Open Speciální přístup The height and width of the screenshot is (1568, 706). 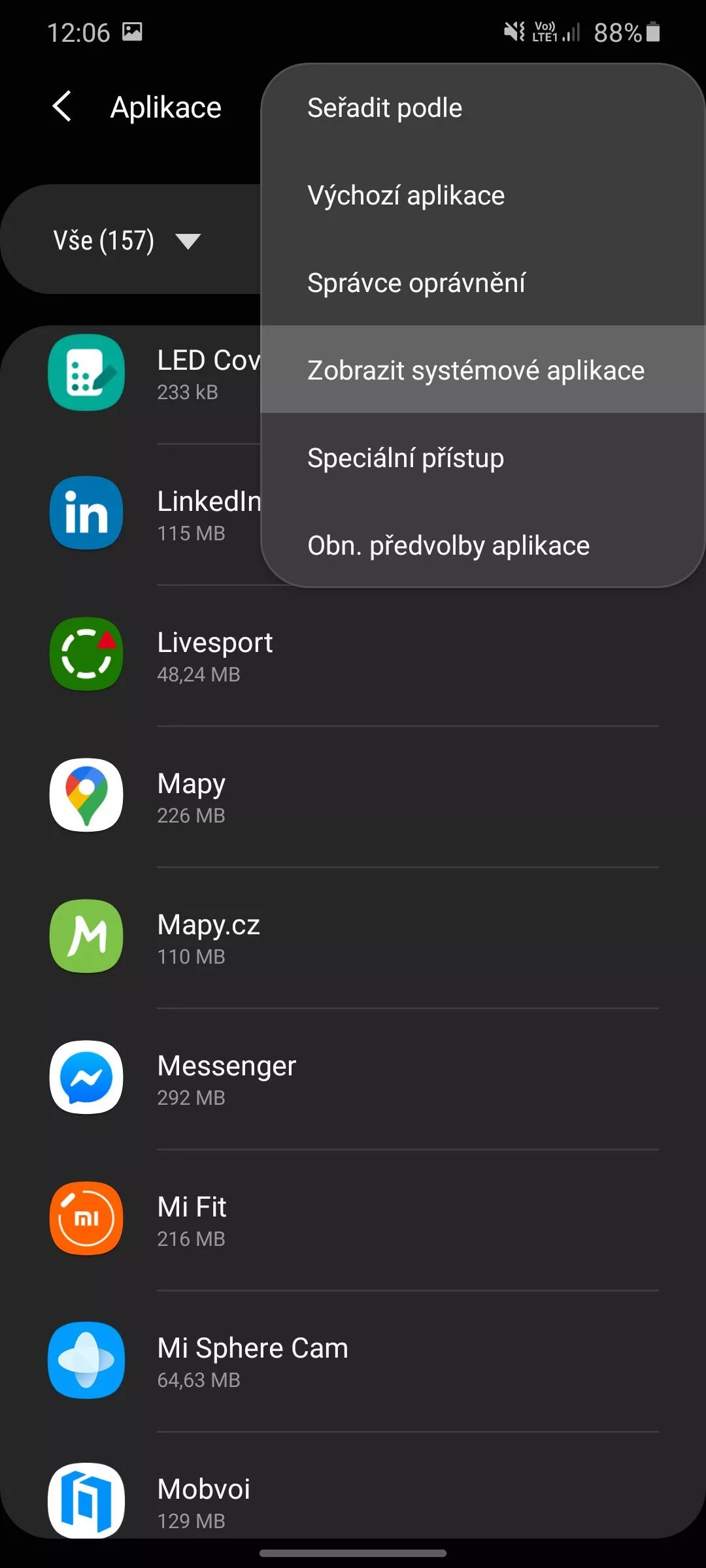coord(482,457)
